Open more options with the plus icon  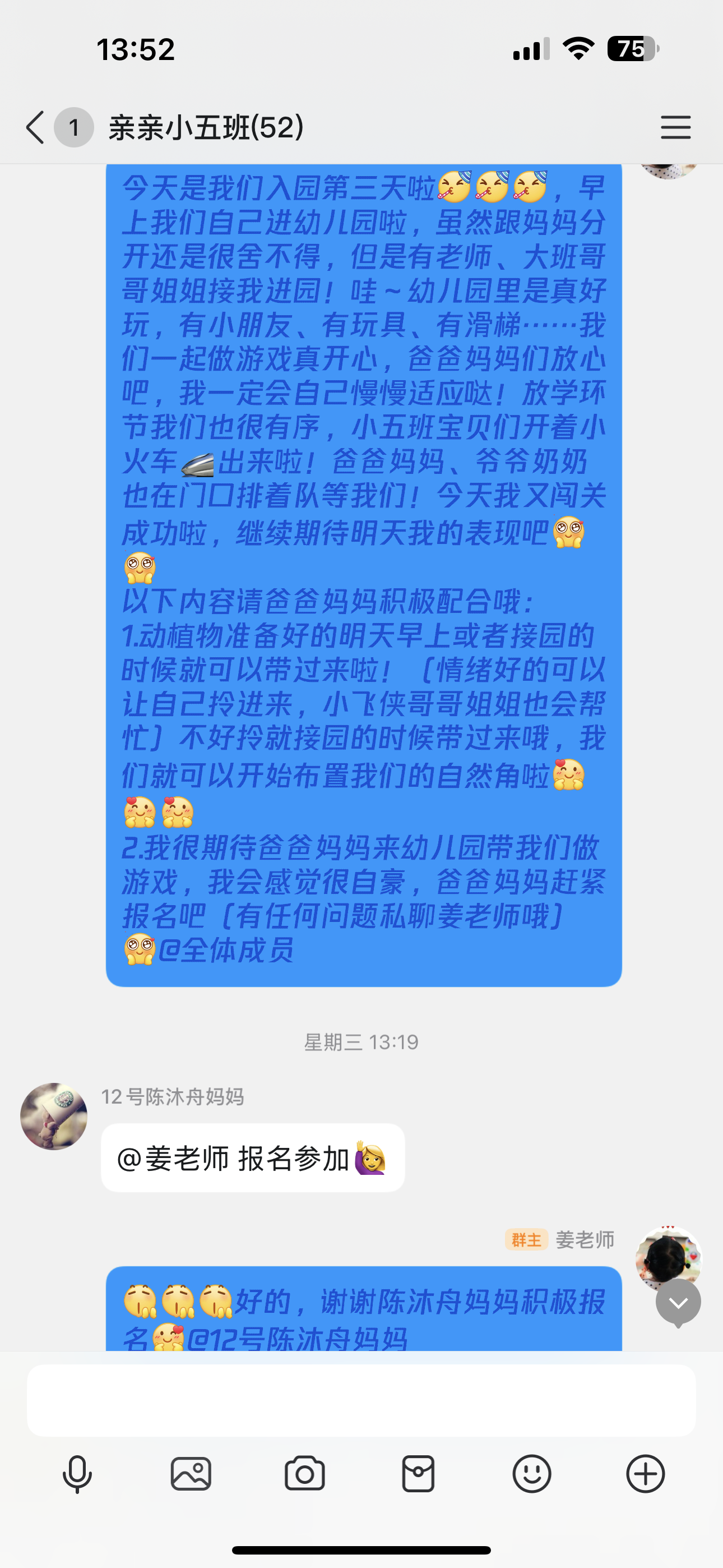(x=645, y=1474)
